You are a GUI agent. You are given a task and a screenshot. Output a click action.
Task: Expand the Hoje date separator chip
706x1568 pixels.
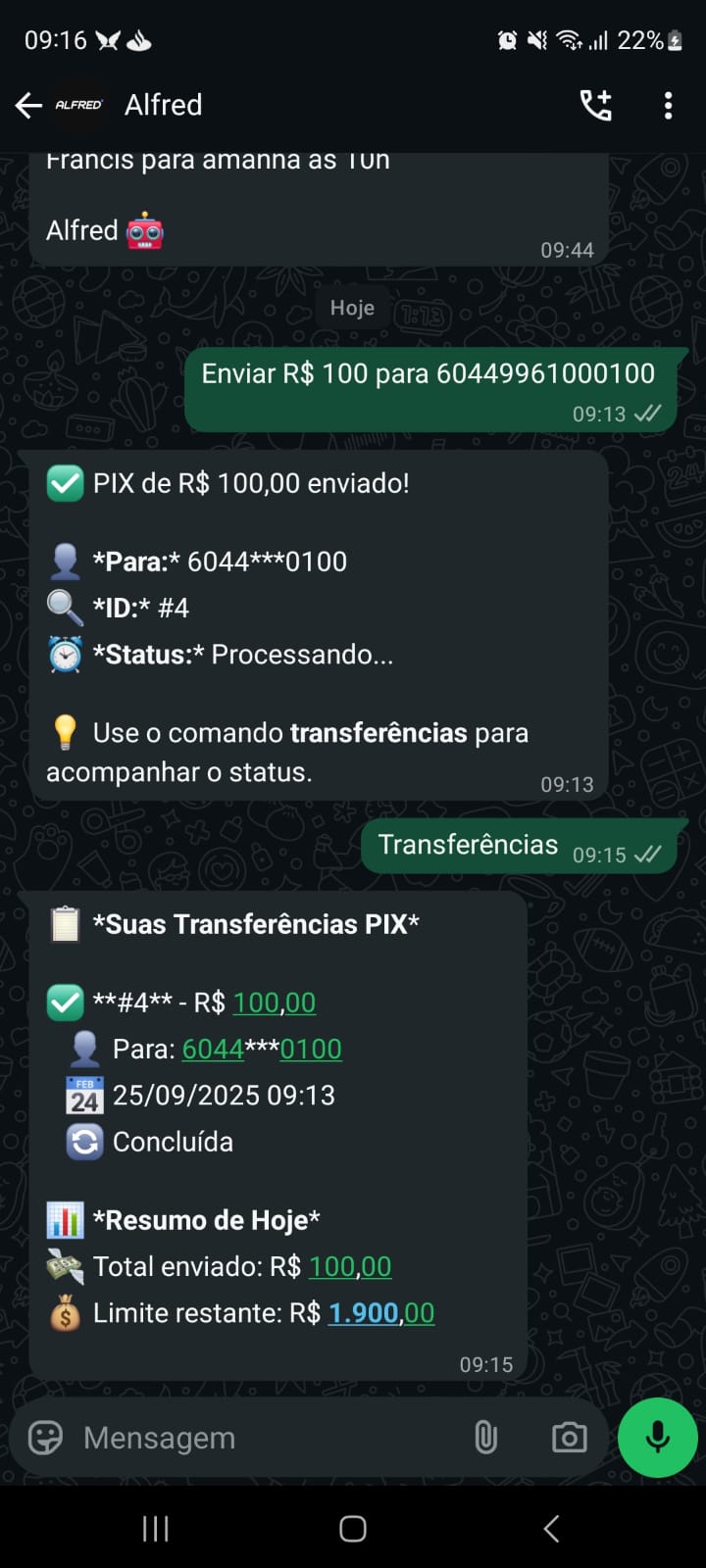point(351,307)
